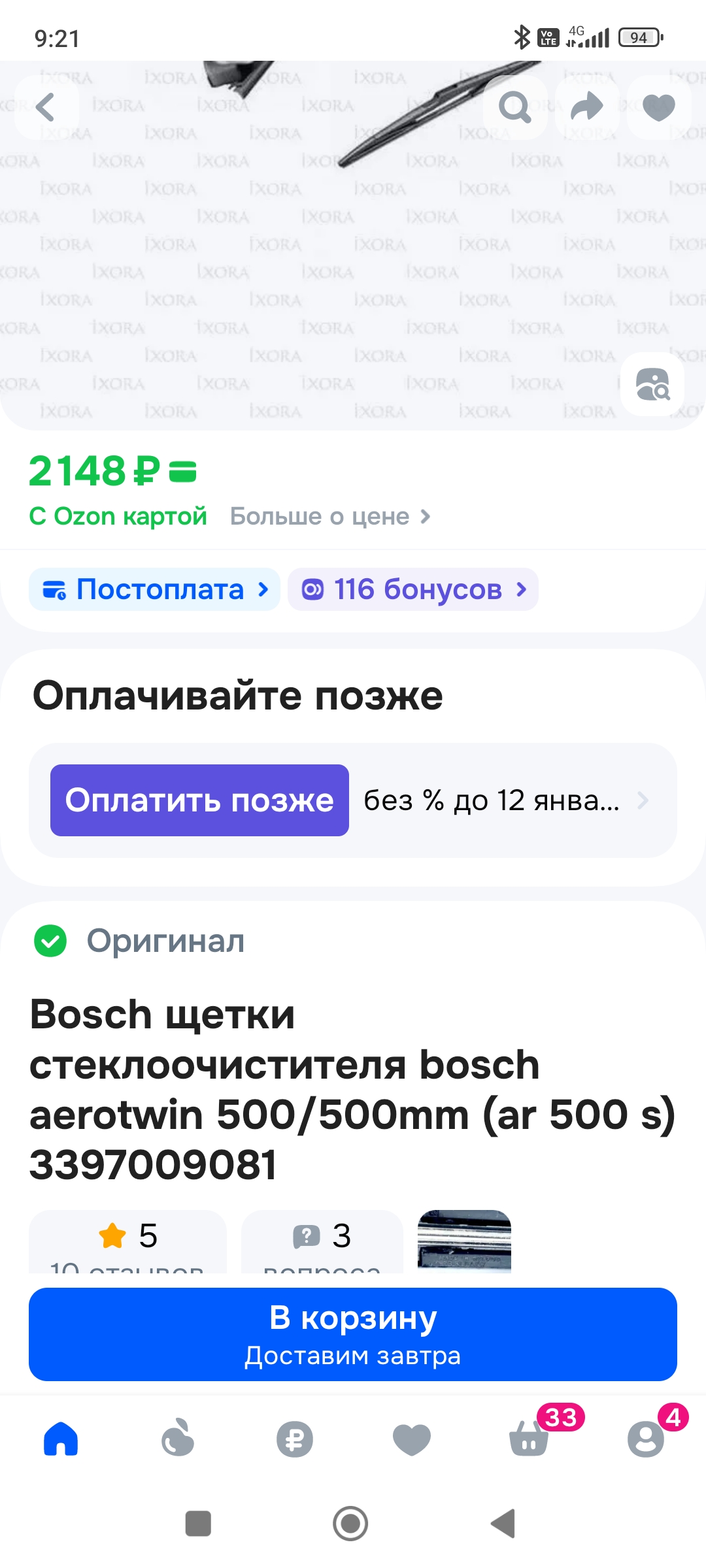The height and width of the screenshot is (1568, 706).
Task: Switch to the favorites heart tab
Action: click(412, 1439)
